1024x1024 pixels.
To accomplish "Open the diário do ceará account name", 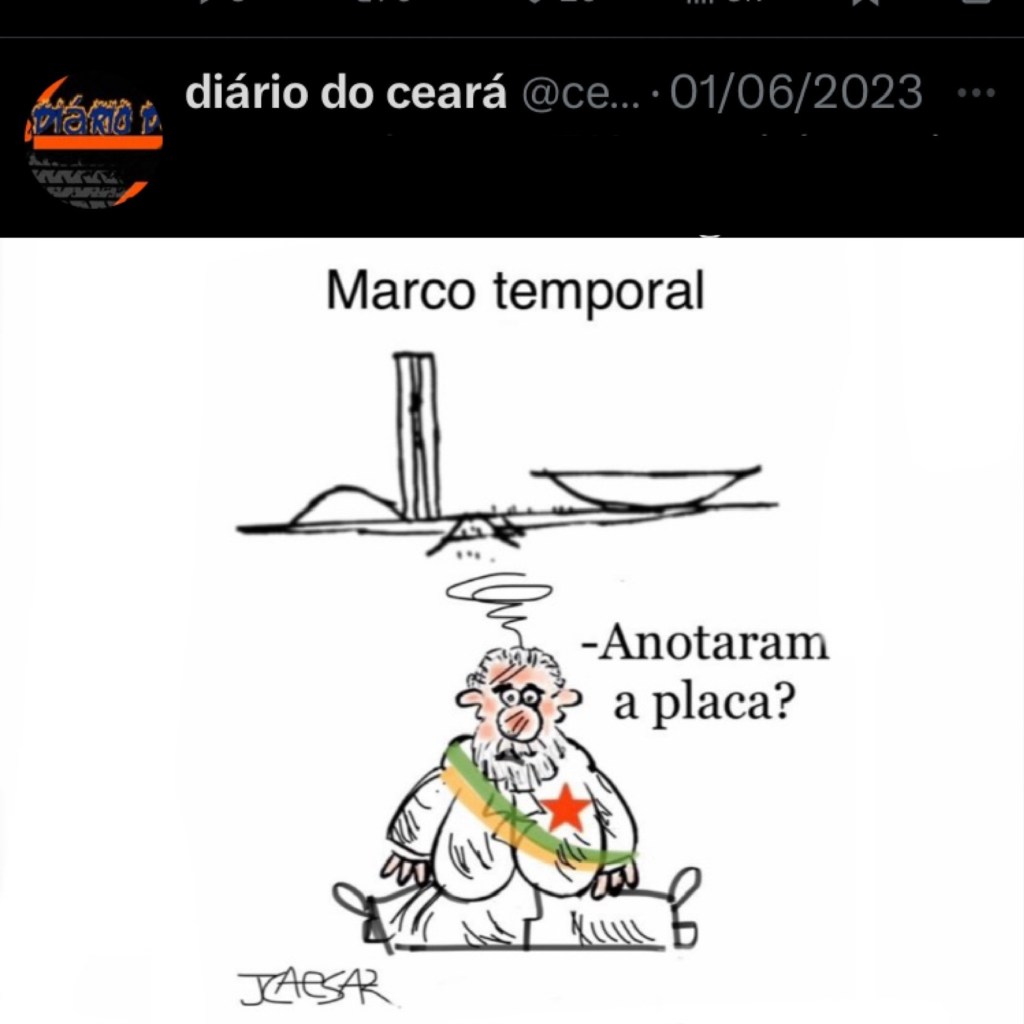I will 346,93.
